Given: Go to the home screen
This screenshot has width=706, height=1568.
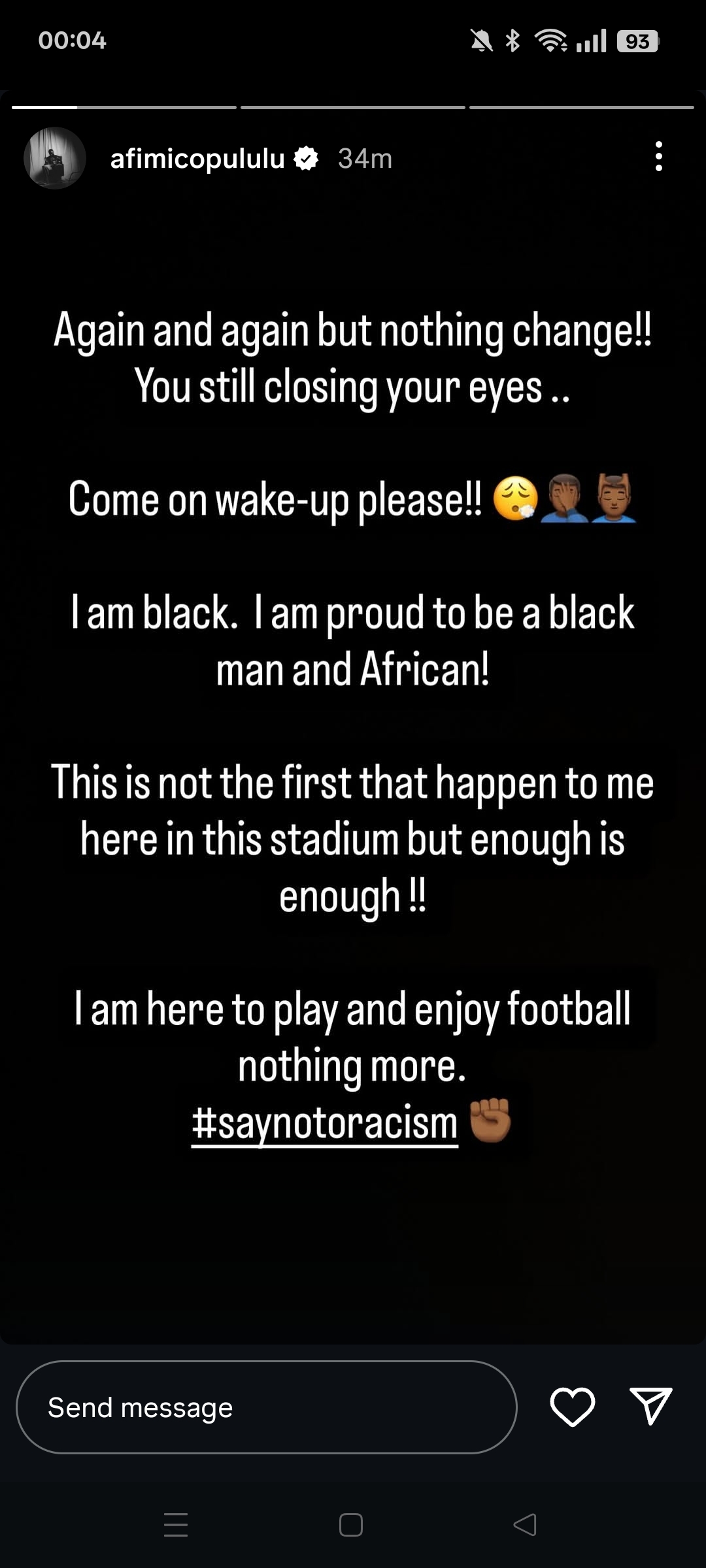Looking at the screenshot, I should (x=351, y=1525).
